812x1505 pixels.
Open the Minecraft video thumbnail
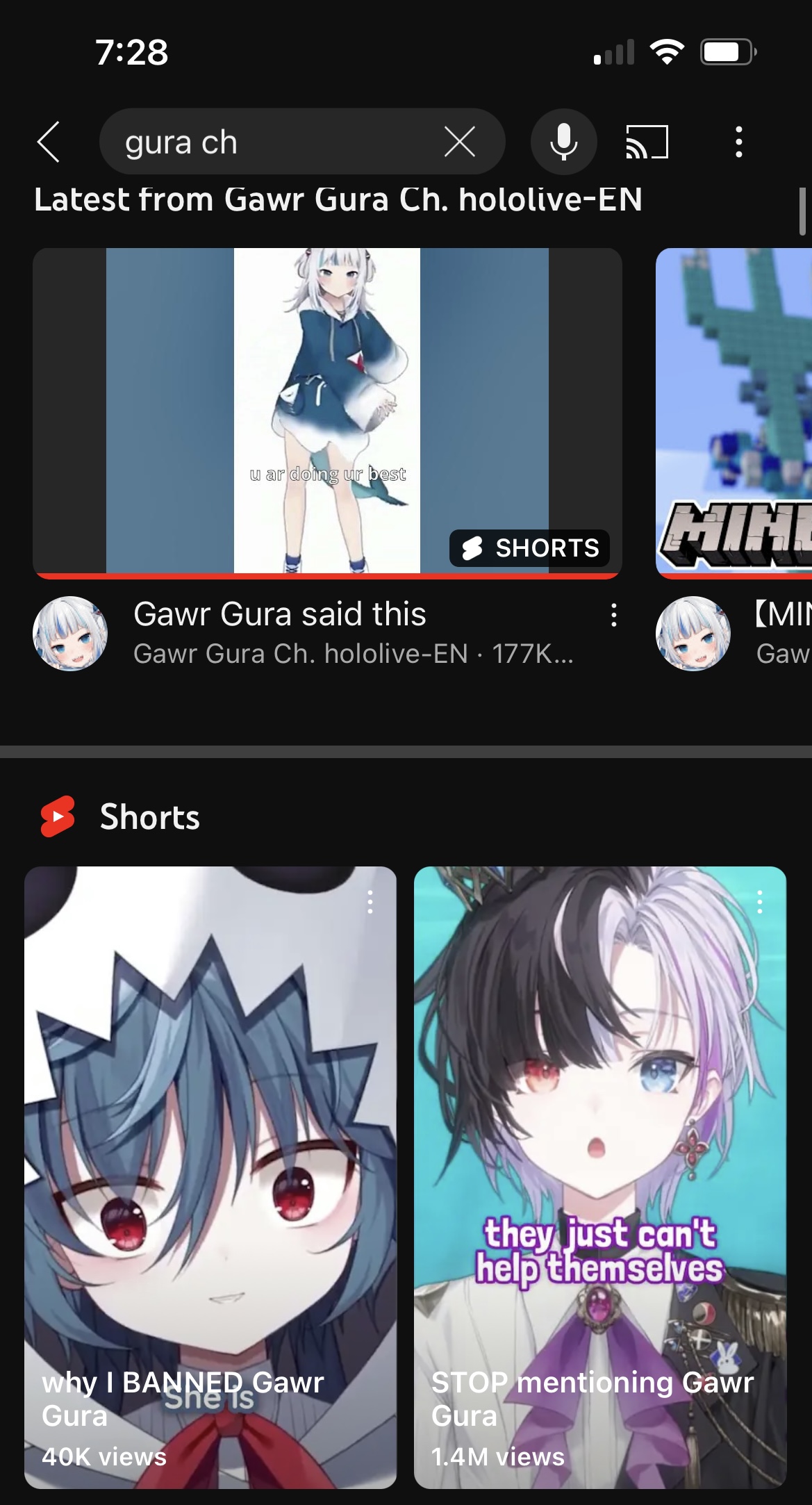734,413
